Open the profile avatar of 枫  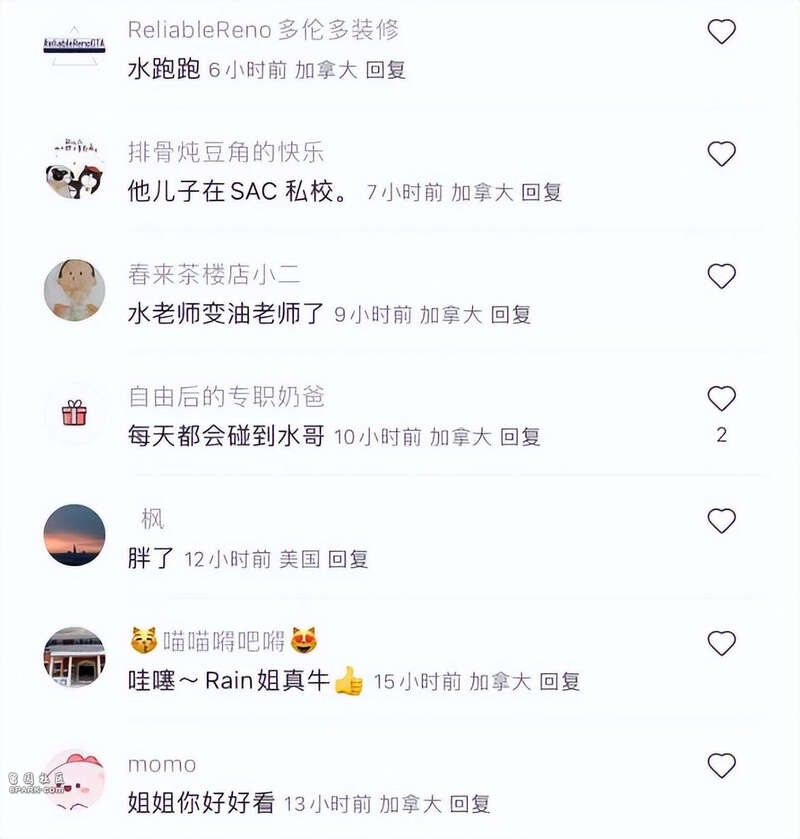coord(75,535)
